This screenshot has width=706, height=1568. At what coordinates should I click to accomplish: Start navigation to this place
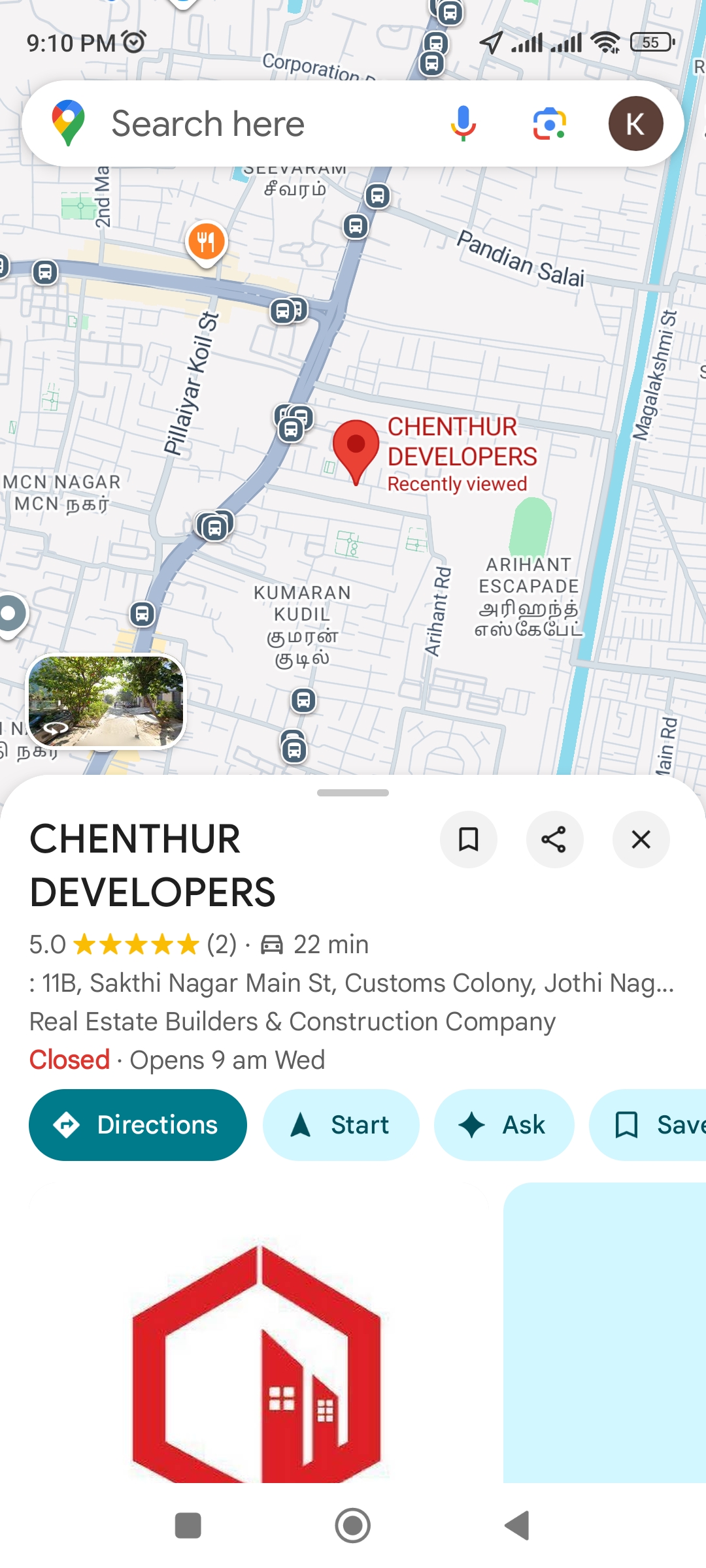pyautogui.click(x=341, y=1125)
